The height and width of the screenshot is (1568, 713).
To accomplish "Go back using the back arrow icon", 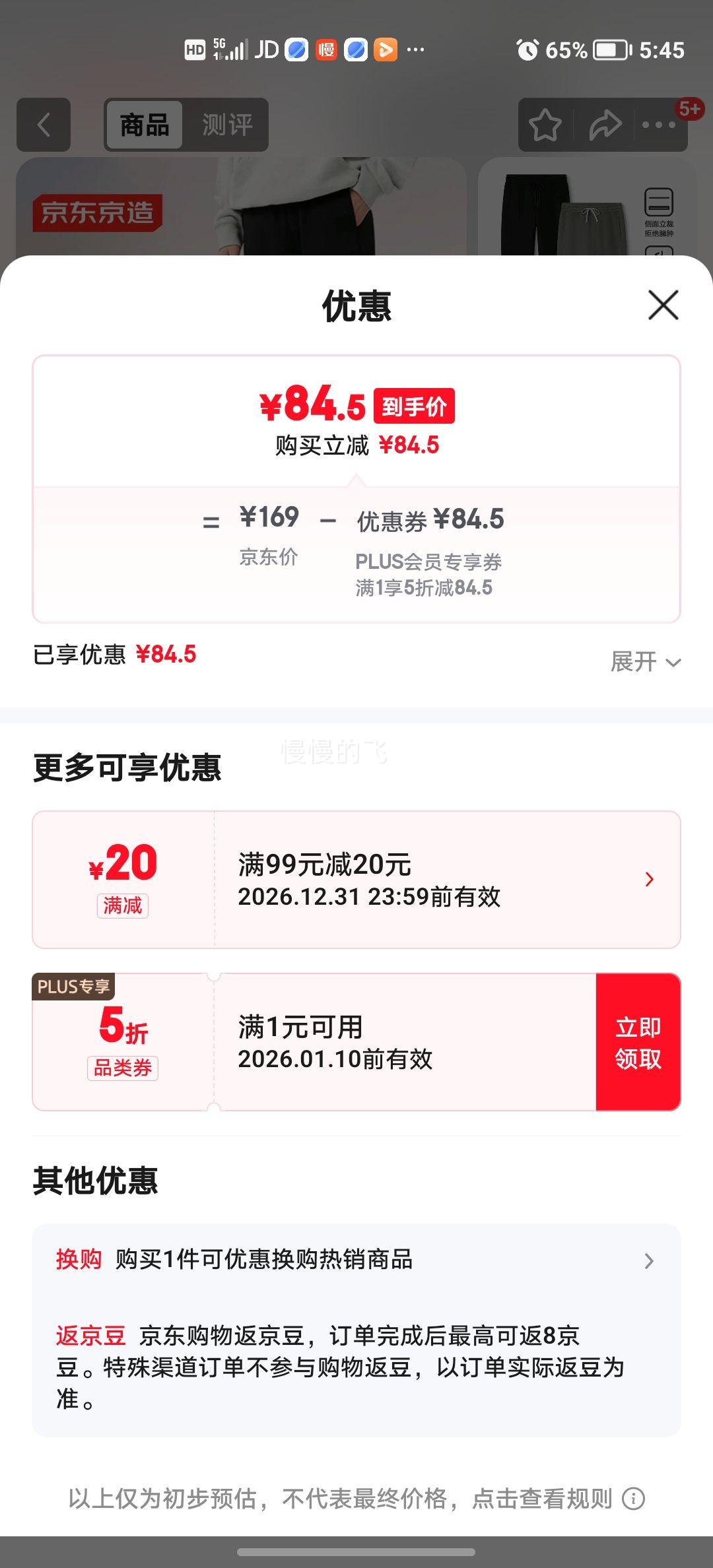I will [x=44, y=125].
